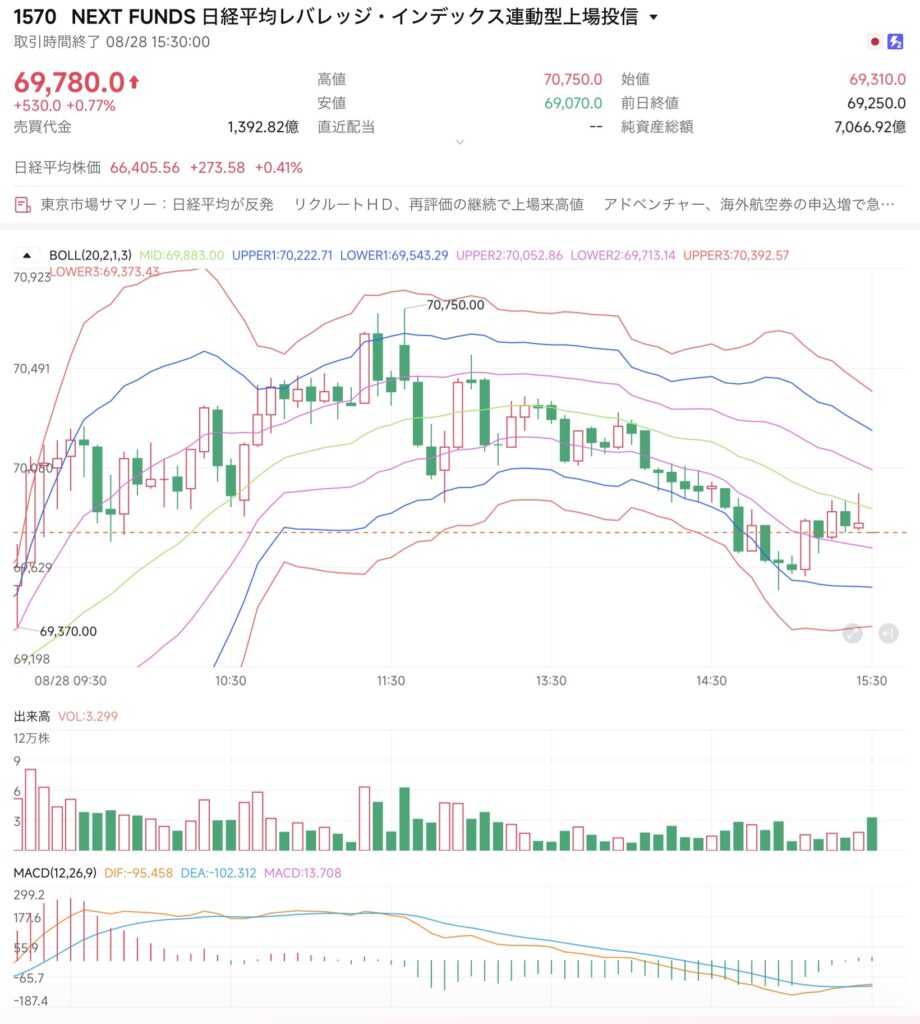
Task: Collapse the BOLL indicator legend arrow
Action: coord(27,255)
